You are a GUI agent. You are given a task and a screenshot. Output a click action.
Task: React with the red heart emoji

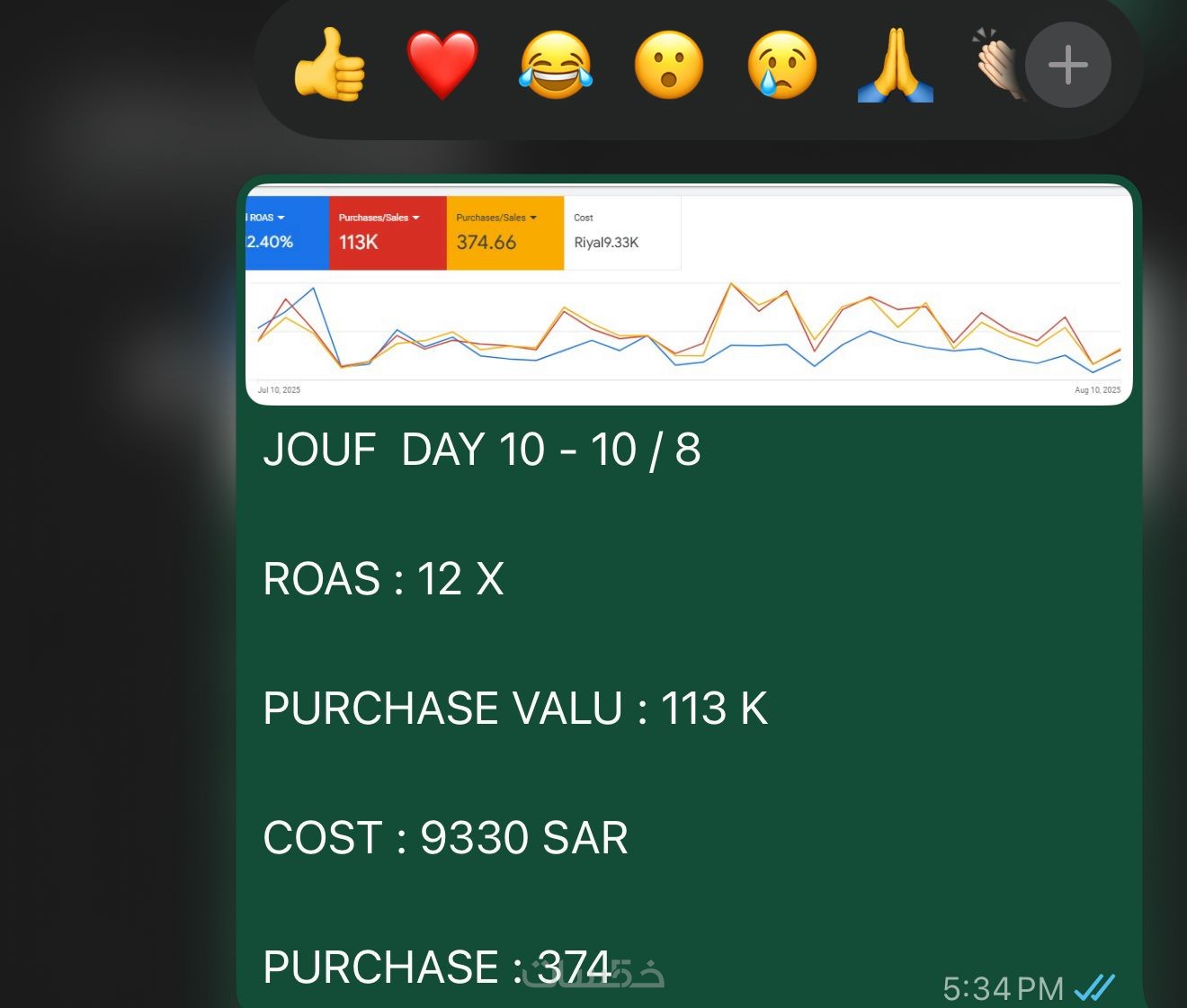click(x=442, y=66)
